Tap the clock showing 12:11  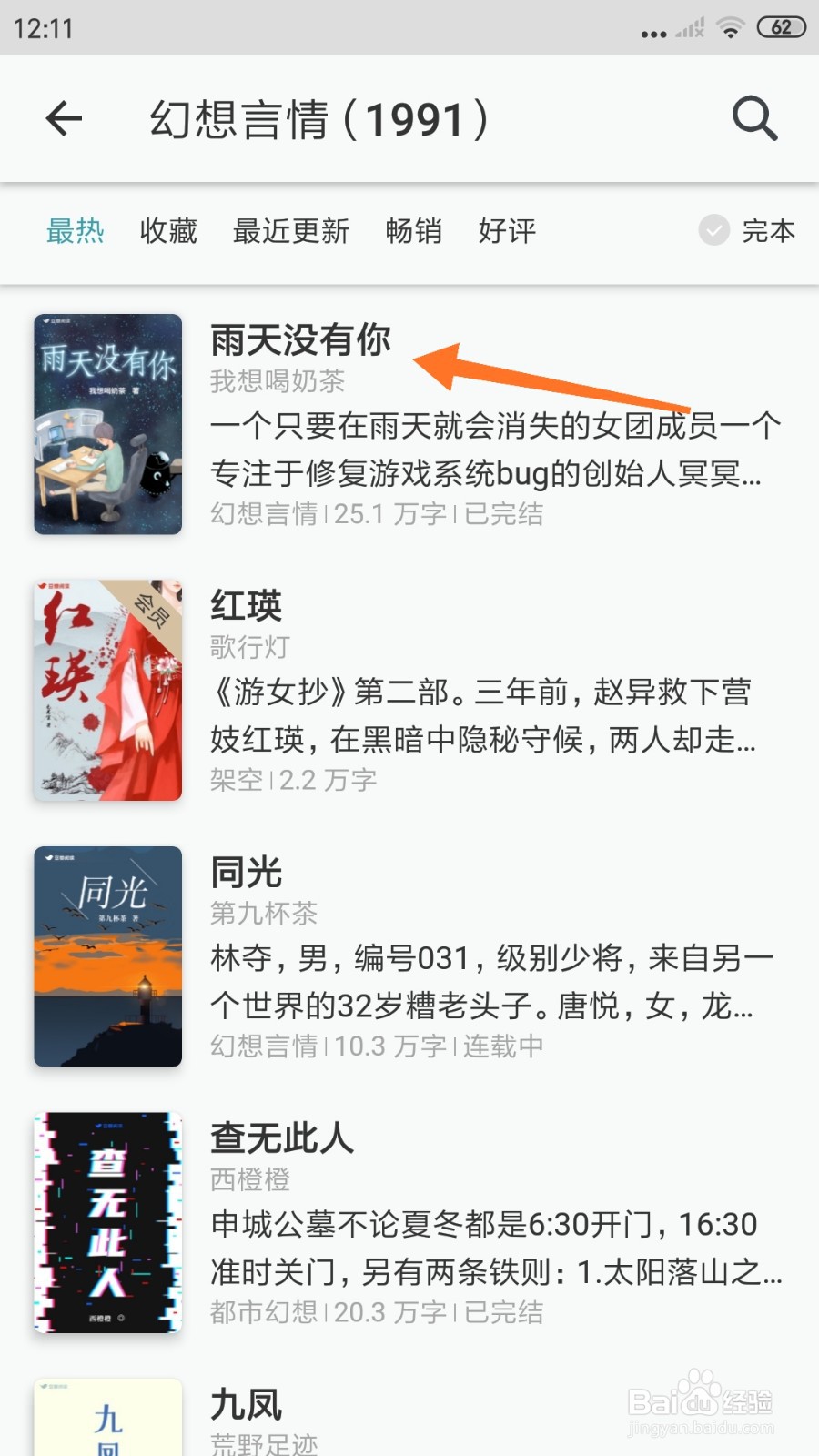coord(42,27)
